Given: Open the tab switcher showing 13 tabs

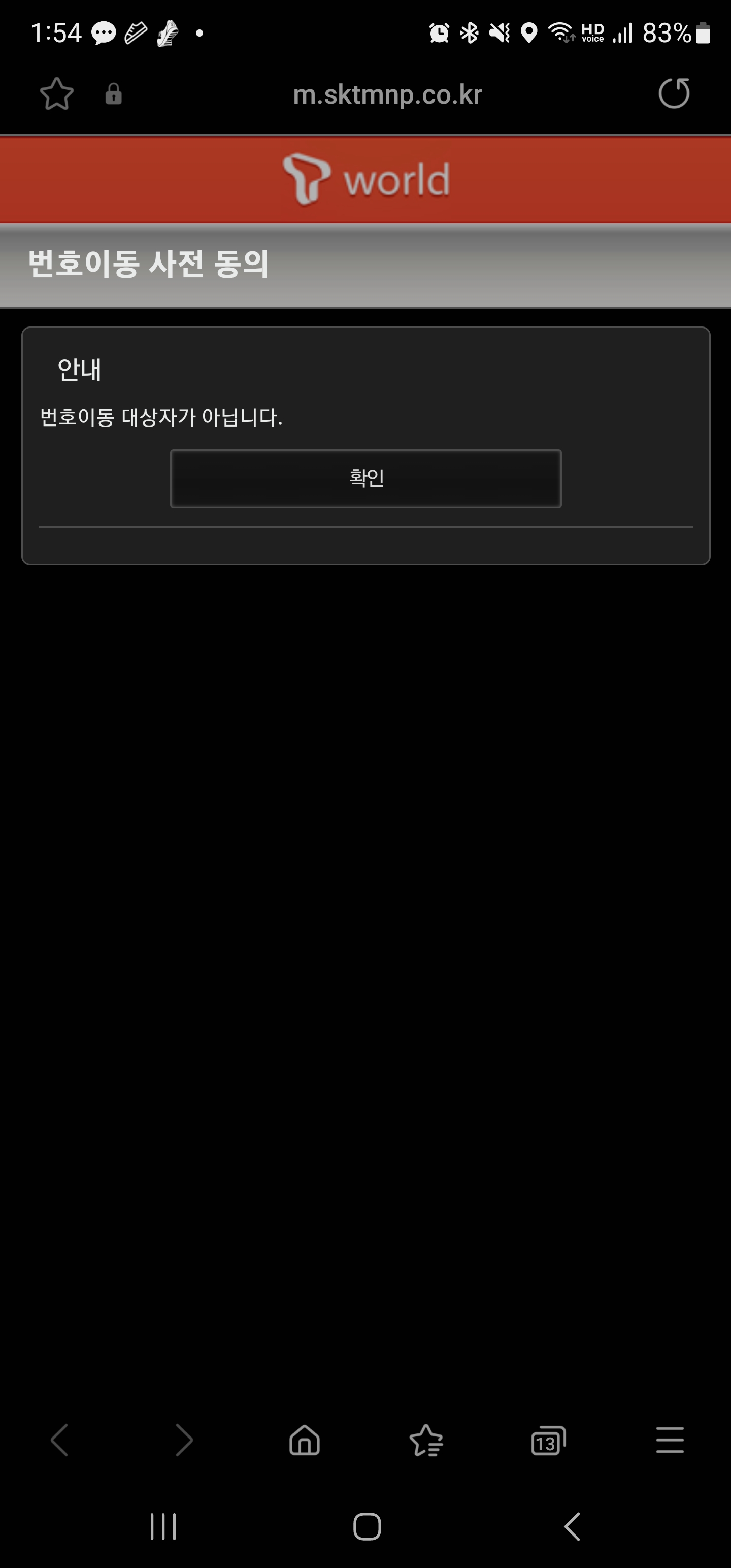Looking at the screenshot, I should click(548, 1441).
